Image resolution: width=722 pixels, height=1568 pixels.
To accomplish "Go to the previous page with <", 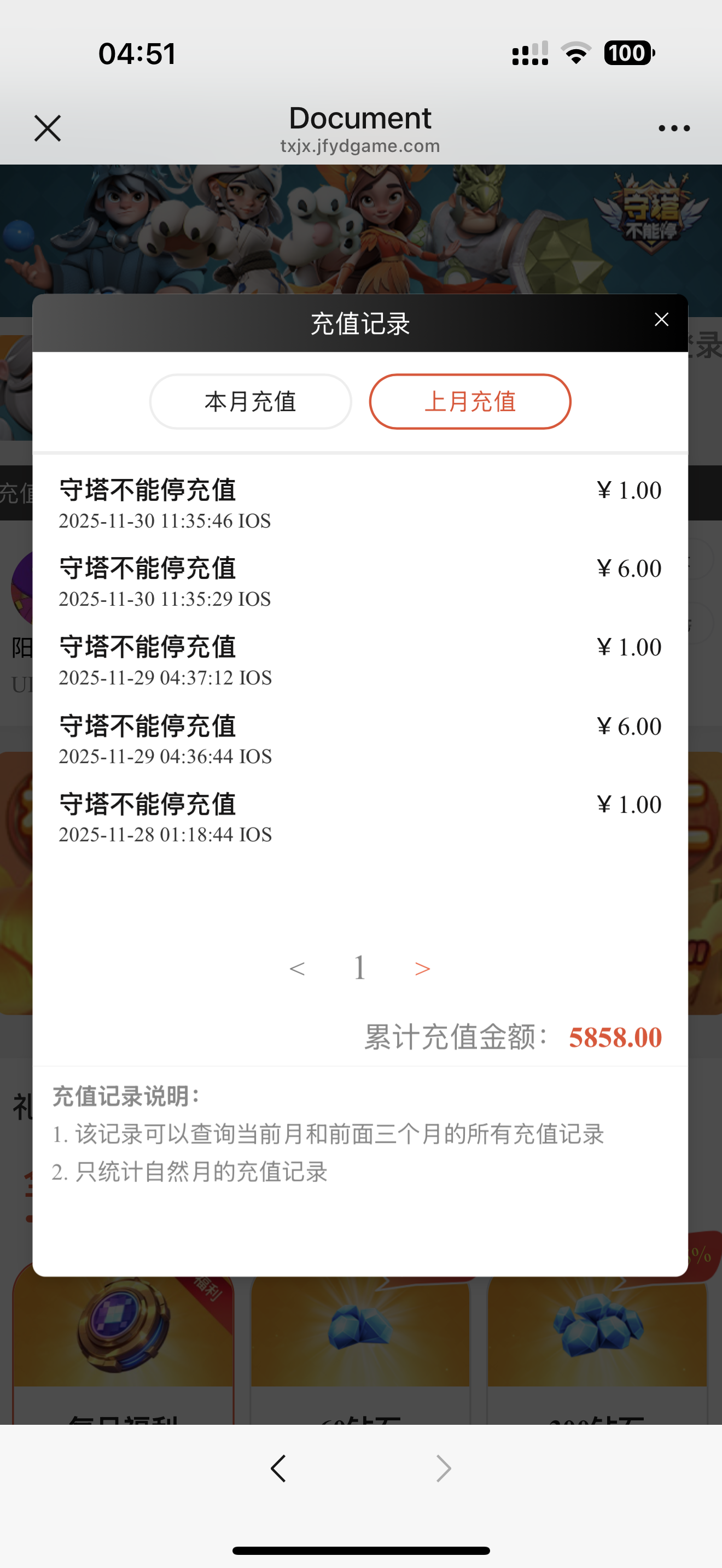I will click(298, 968).
